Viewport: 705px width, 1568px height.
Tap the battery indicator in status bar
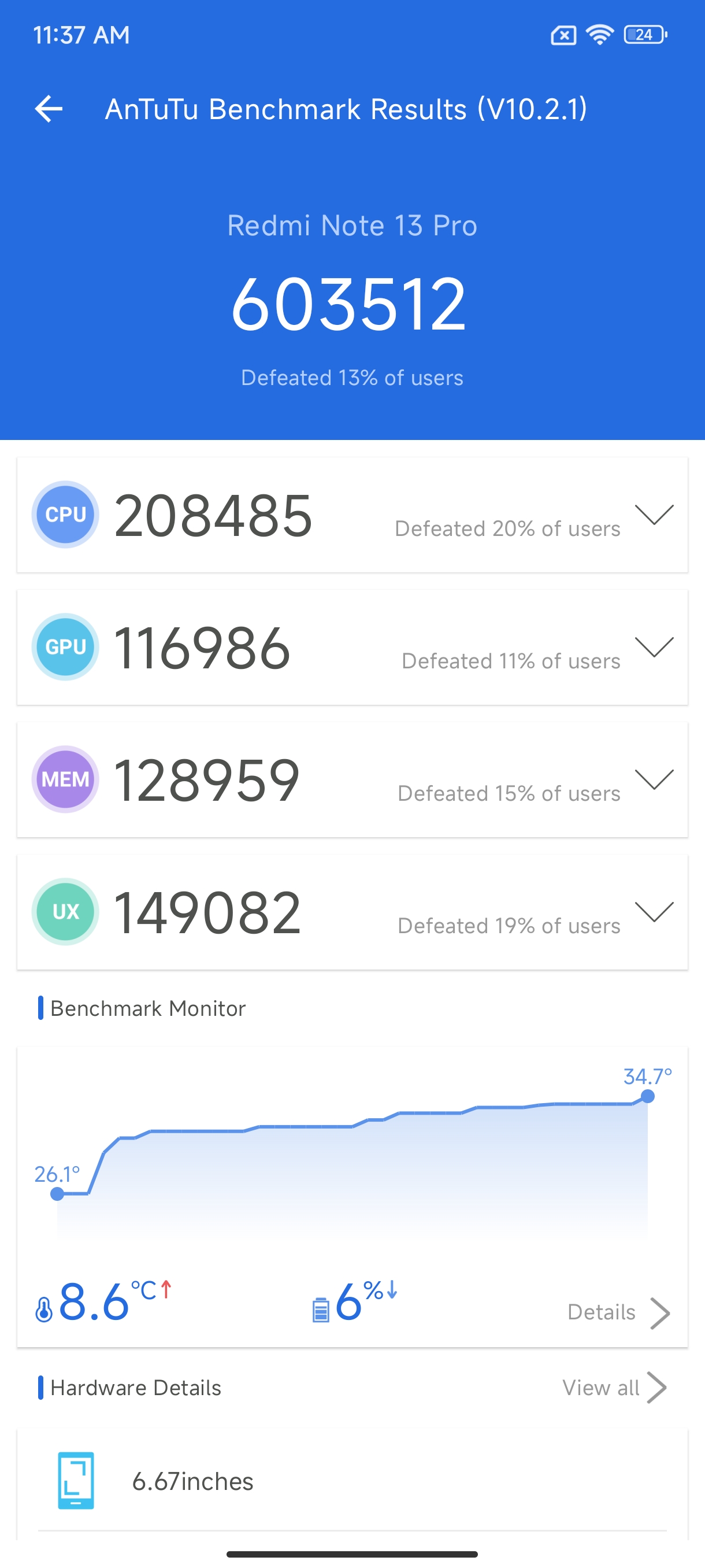[x=642, y=35]
